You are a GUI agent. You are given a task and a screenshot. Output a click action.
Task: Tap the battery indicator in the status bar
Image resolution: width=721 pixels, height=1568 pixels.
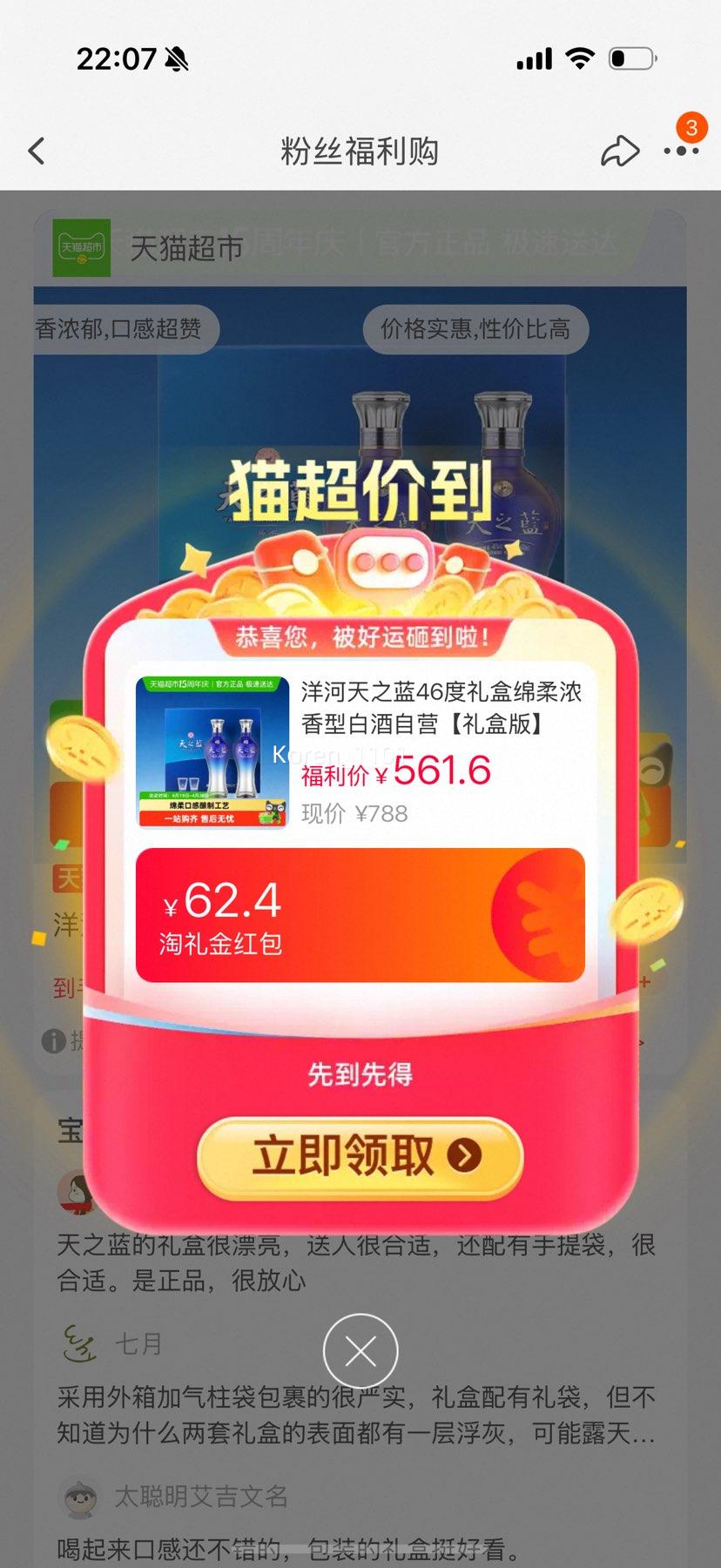tap(632, 57)
